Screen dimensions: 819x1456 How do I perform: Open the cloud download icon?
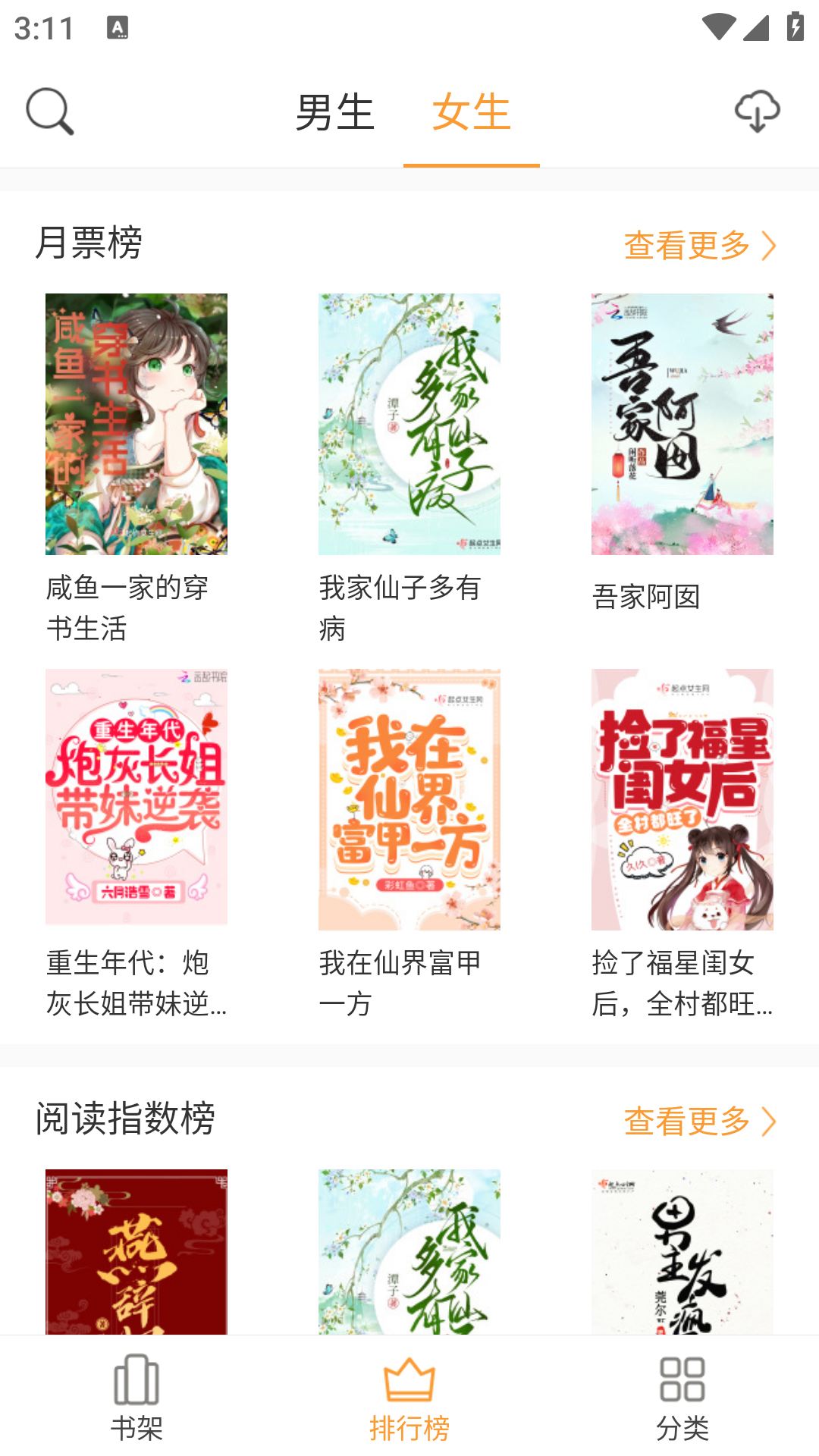[757, 111]
